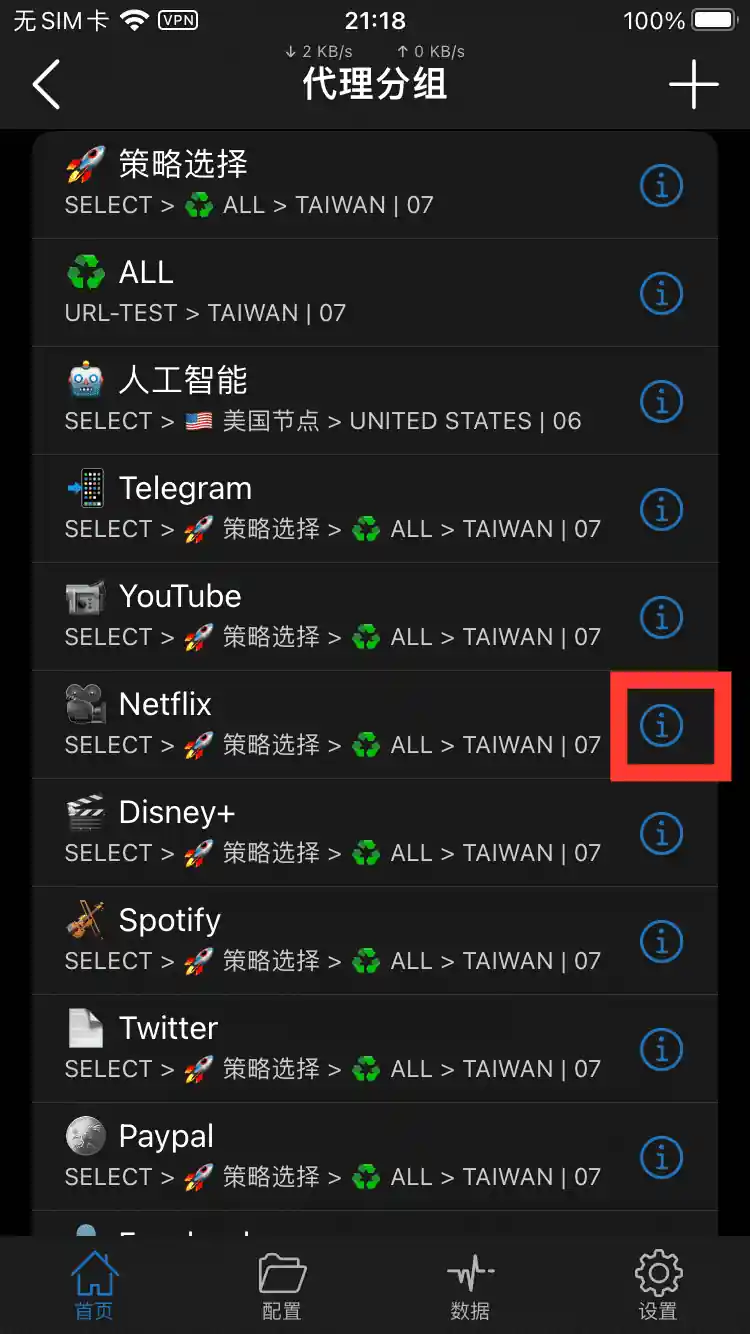750x1334 pixels.
Task: Go back from 代理分组 screen
Action: (x=46, y=84)
